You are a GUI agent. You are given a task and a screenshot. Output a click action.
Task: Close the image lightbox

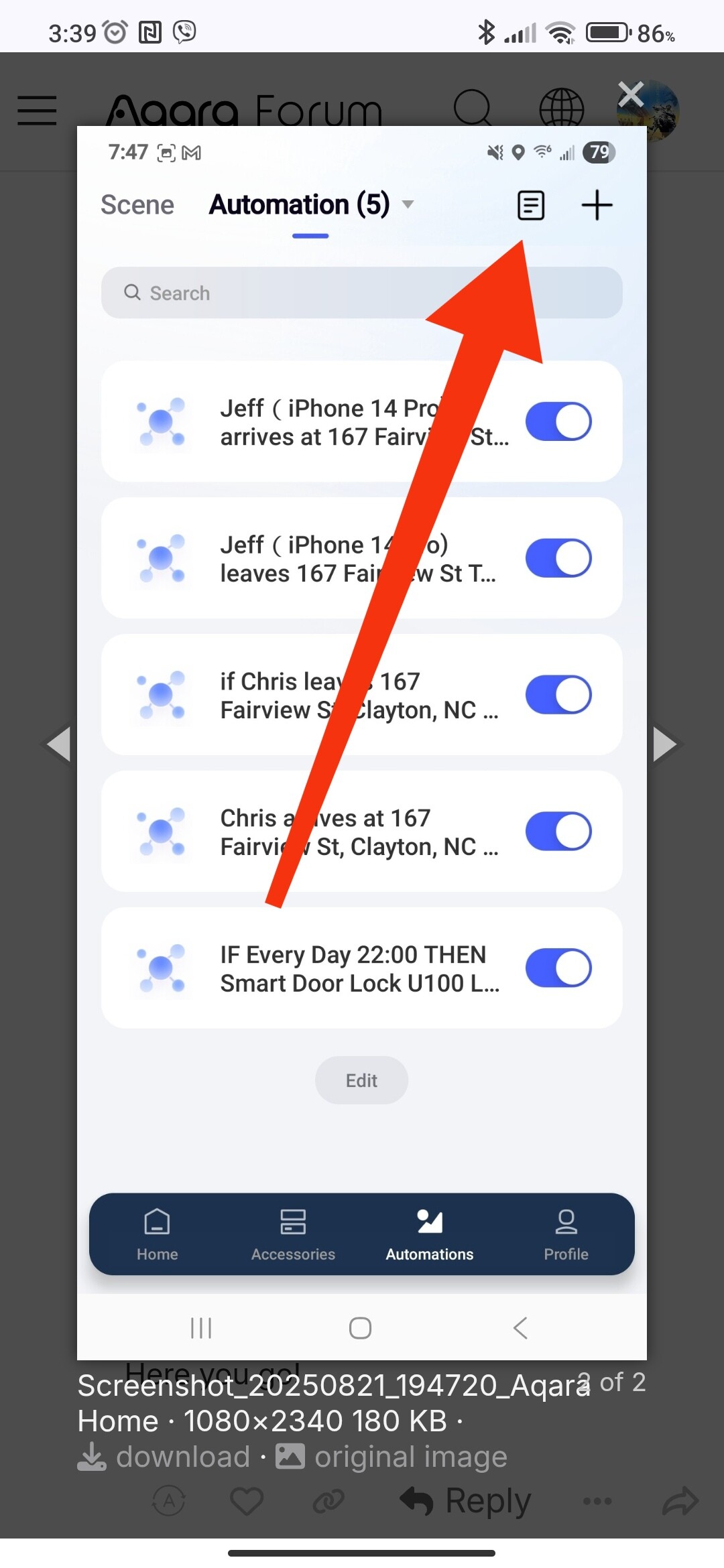(631, 94)
